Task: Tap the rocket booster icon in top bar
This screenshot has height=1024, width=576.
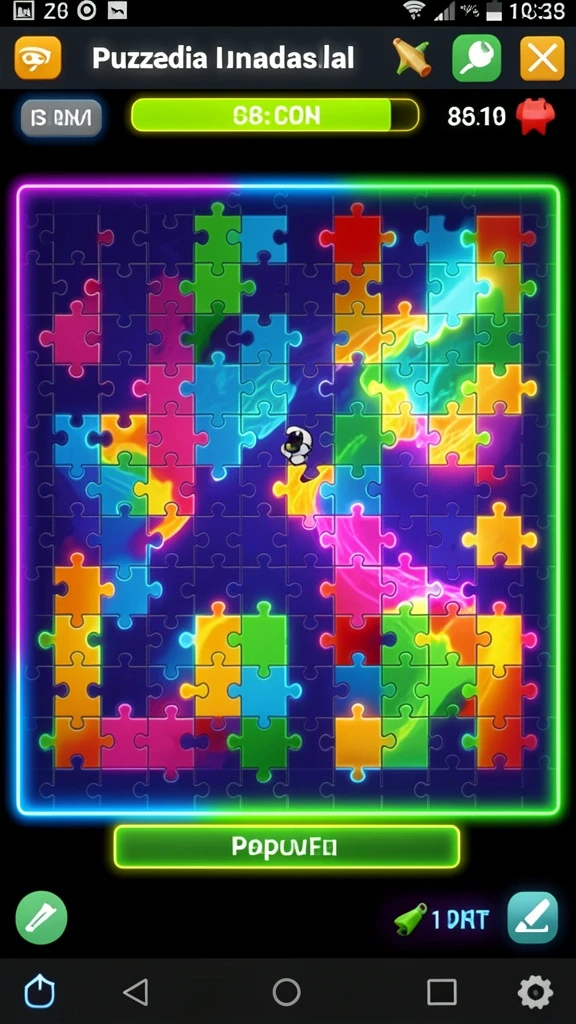Action: pos(412,57)
